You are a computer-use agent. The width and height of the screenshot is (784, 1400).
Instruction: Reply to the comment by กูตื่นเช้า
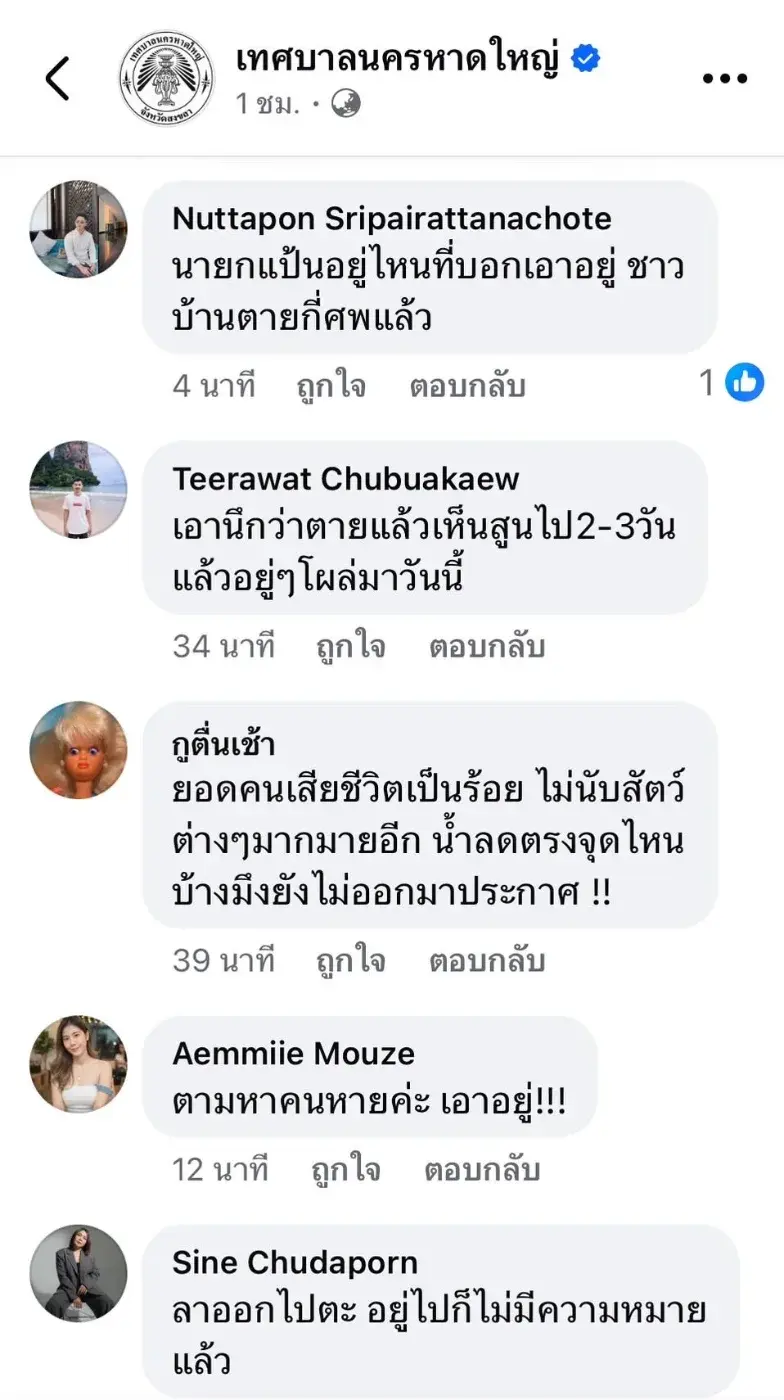point(487,961)
